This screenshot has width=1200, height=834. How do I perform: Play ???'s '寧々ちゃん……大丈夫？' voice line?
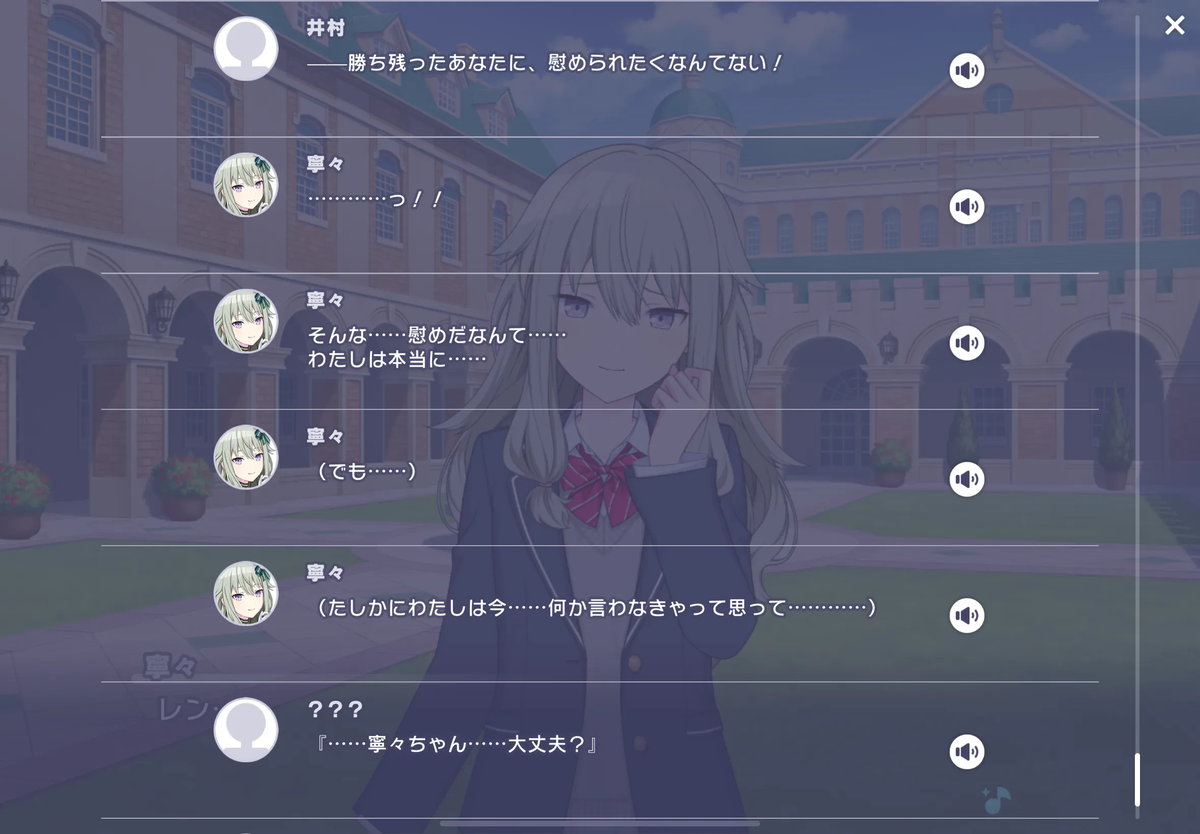pyautogui.click(x=967, y=752)
